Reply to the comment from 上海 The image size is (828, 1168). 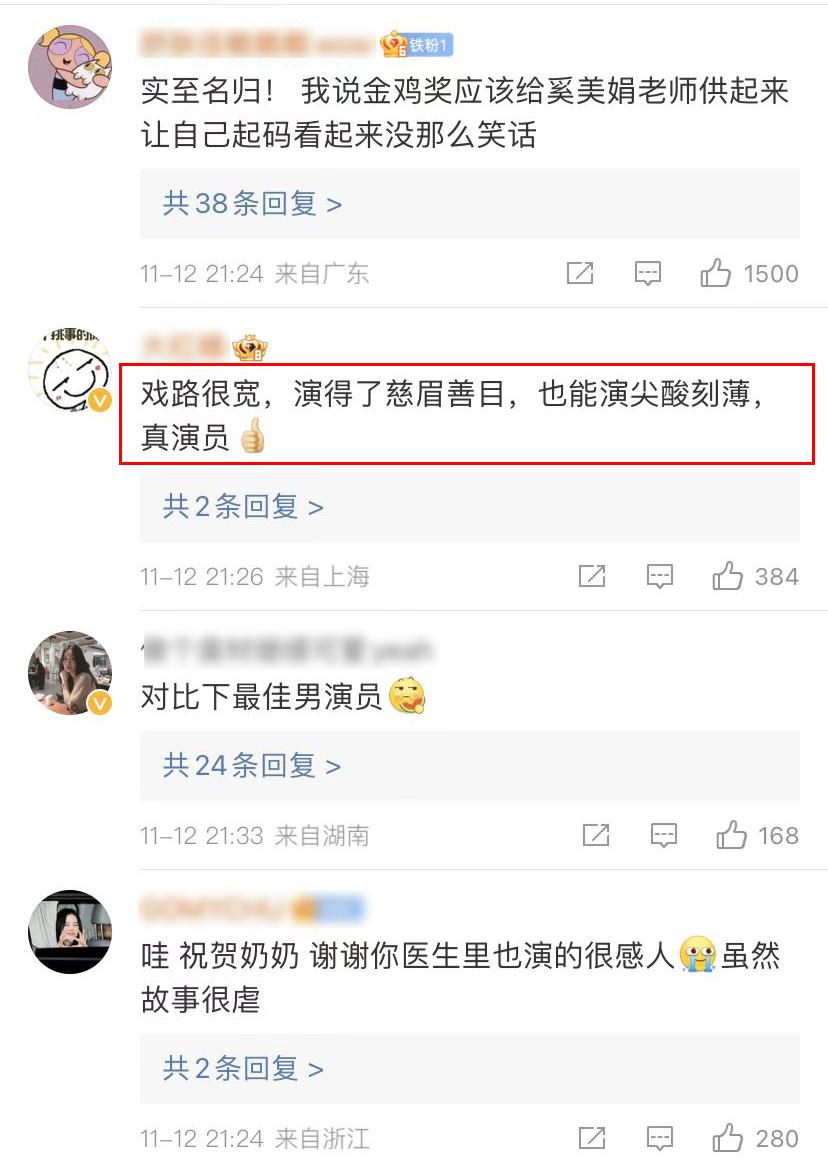click(x=659, y=576)
